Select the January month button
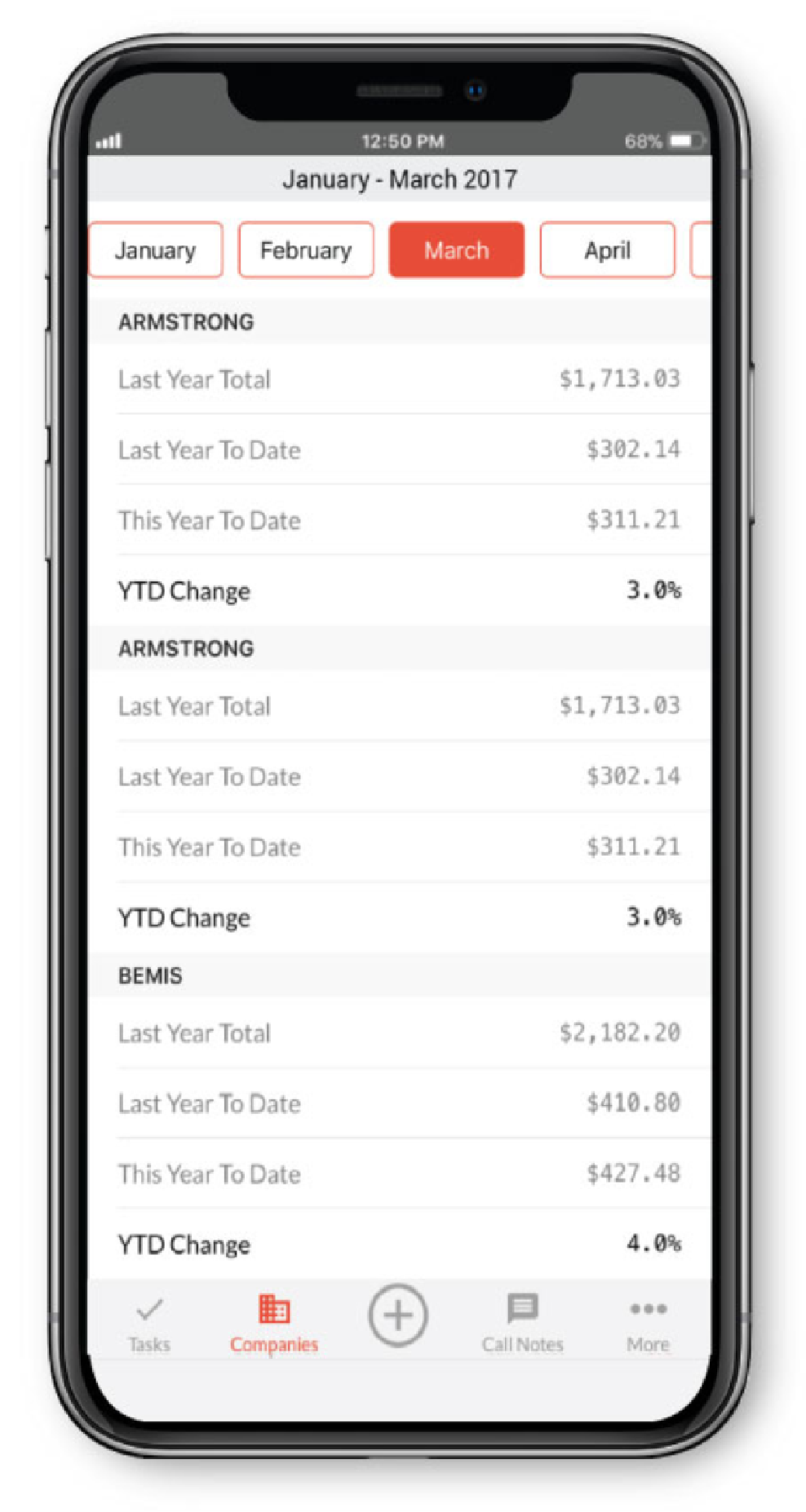The image size is (806, 1512). (x=155, y=250)
